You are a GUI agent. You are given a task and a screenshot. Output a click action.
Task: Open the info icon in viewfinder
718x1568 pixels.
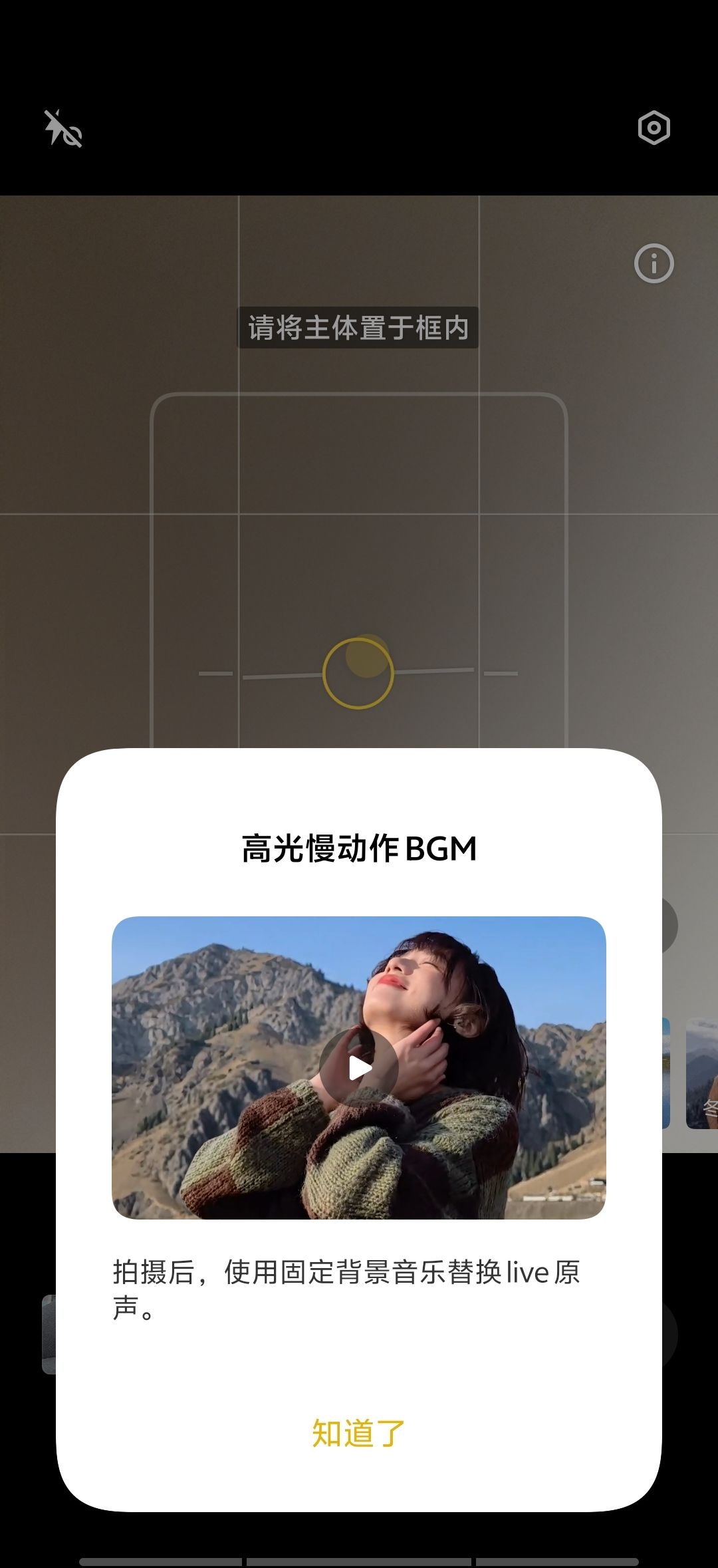[x=654, y=264]
